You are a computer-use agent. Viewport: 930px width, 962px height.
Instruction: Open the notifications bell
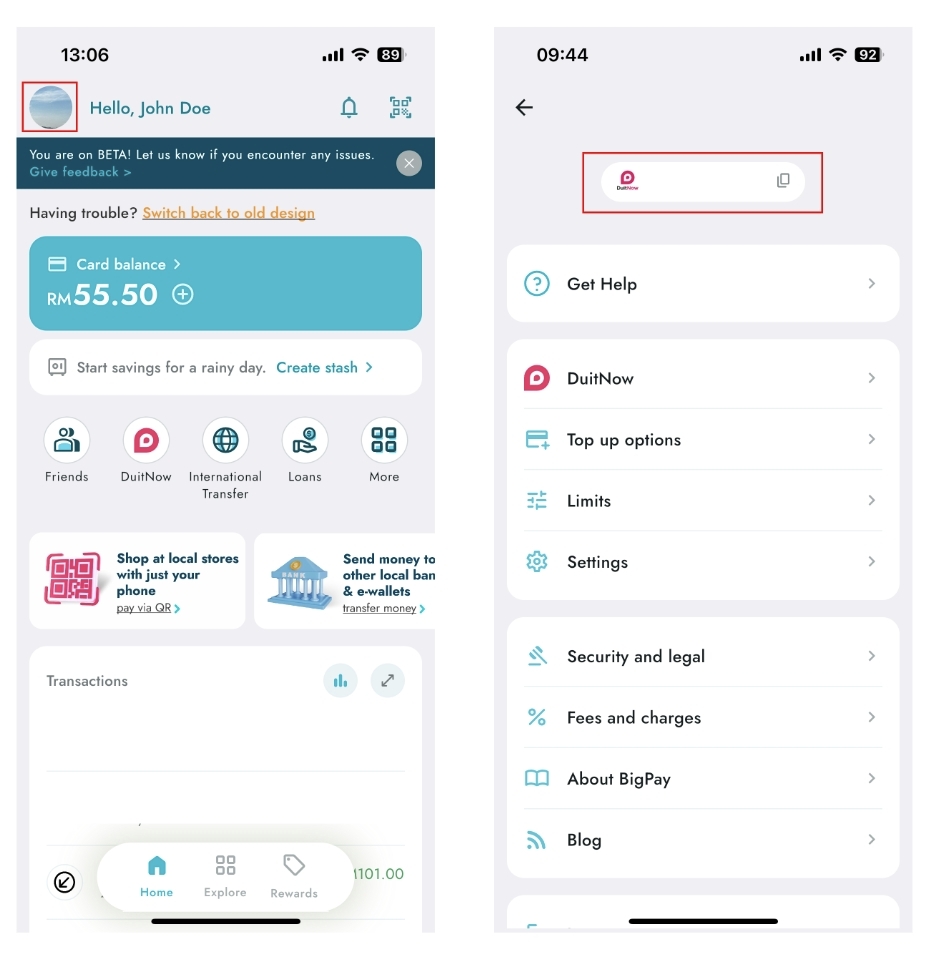click(349, 108)
